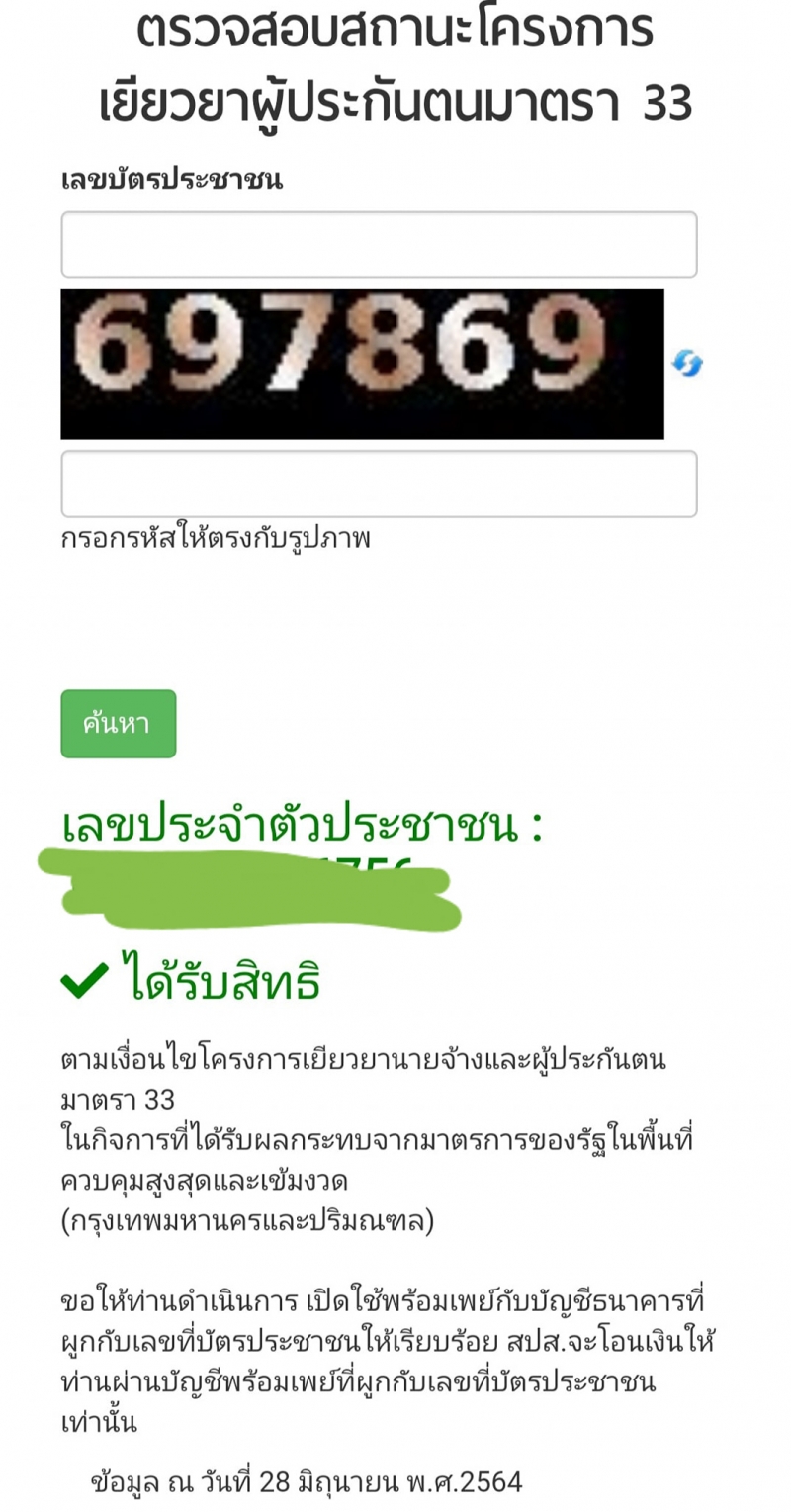
Task: Tap the green ค้นหา button
Action: tap(119, 724)
